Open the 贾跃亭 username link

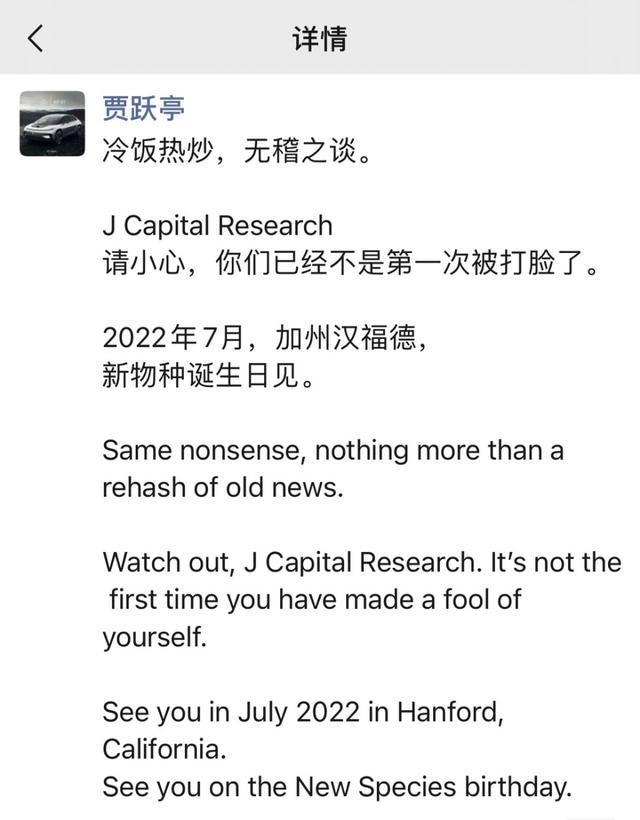[143, 108]
